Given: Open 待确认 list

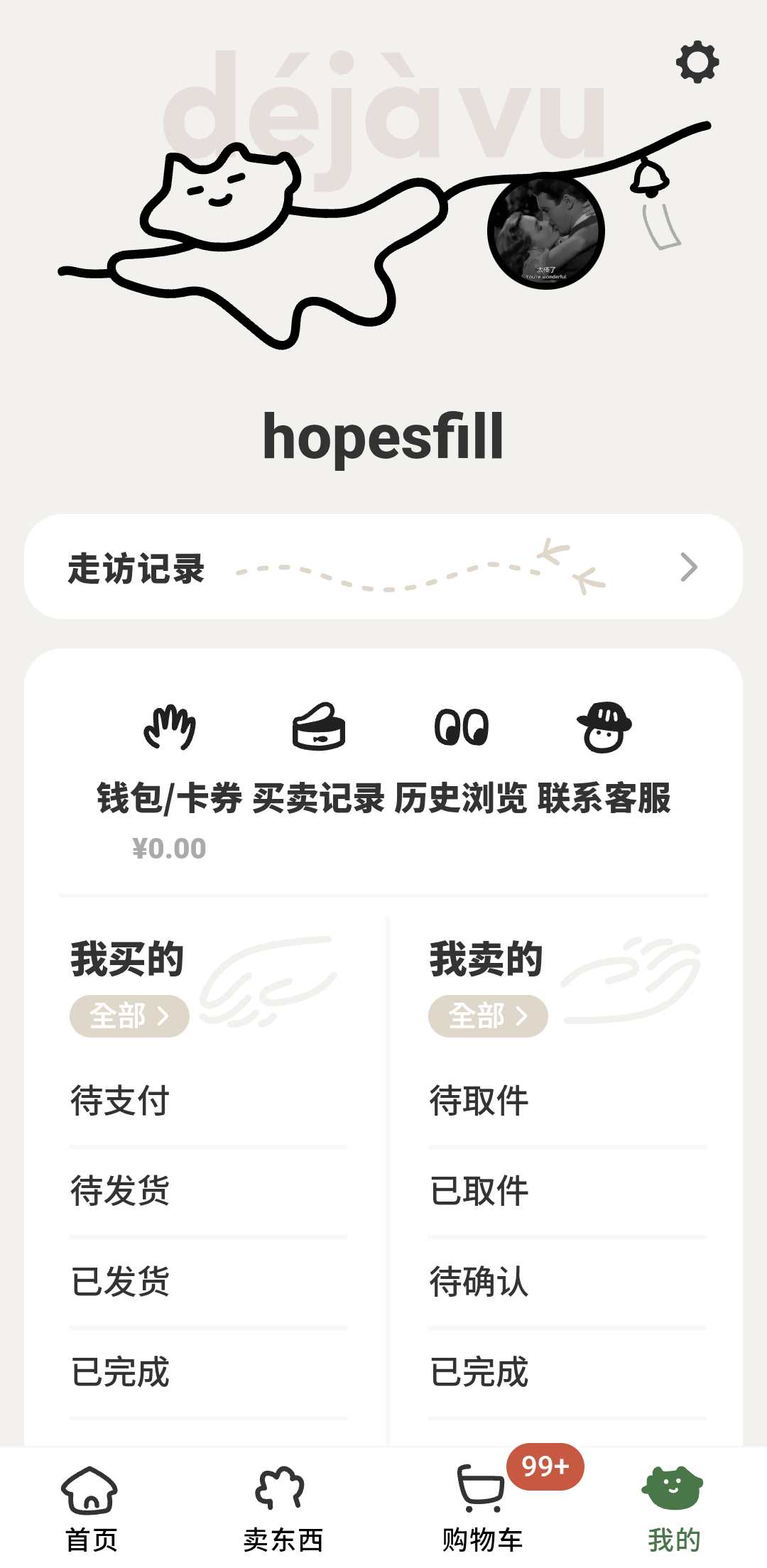Looking at the screenshot, I should coord(565,1282).
